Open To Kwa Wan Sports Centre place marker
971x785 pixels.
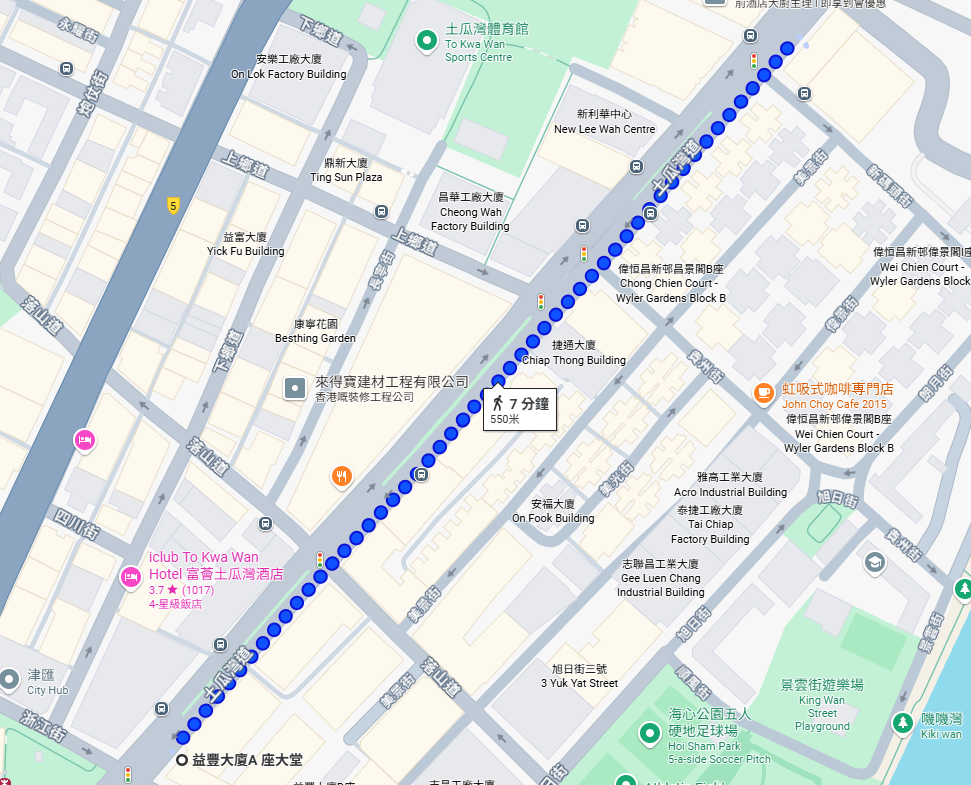[x=427, y=41]
